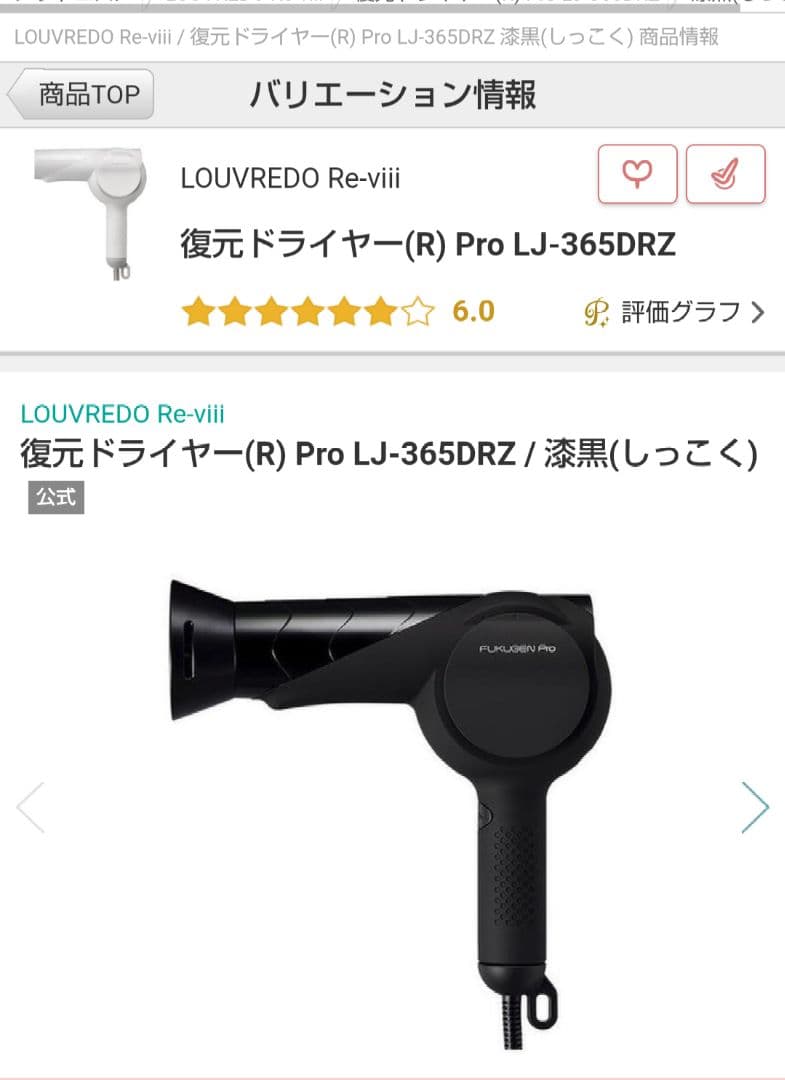Go back a photo with the left chevron

click(x=28, y=808)
